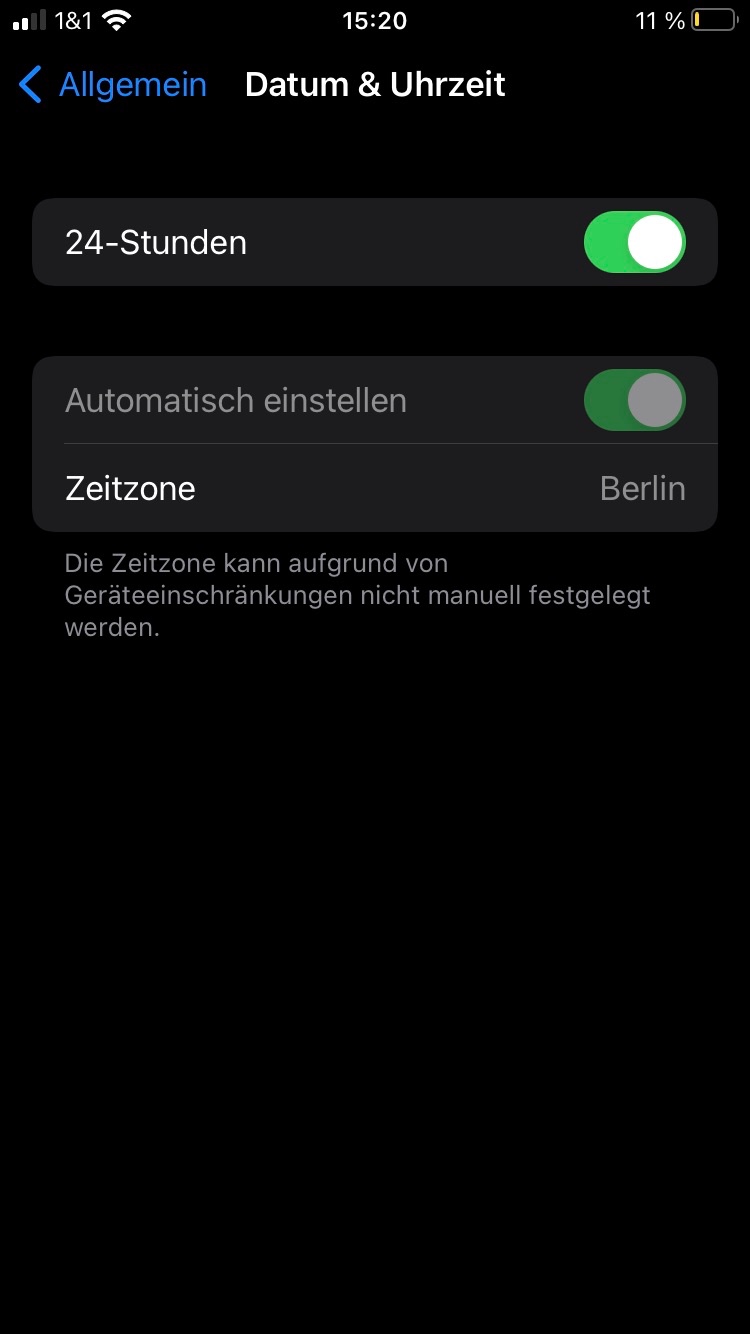Disable the 24-Stunden time format
The image size is (750, 1334).
[x=635, y=242]
